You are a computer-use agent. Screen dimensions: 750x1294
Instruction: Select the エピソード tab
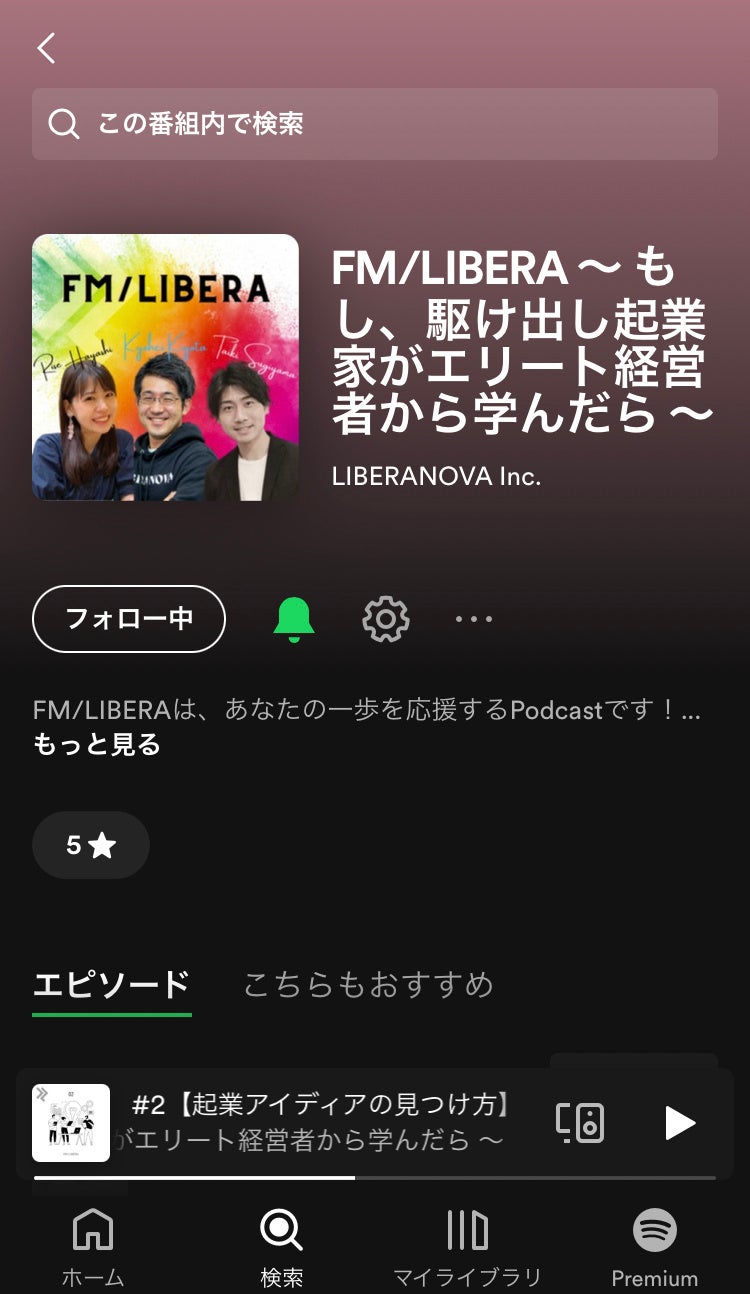coord(111,985)
